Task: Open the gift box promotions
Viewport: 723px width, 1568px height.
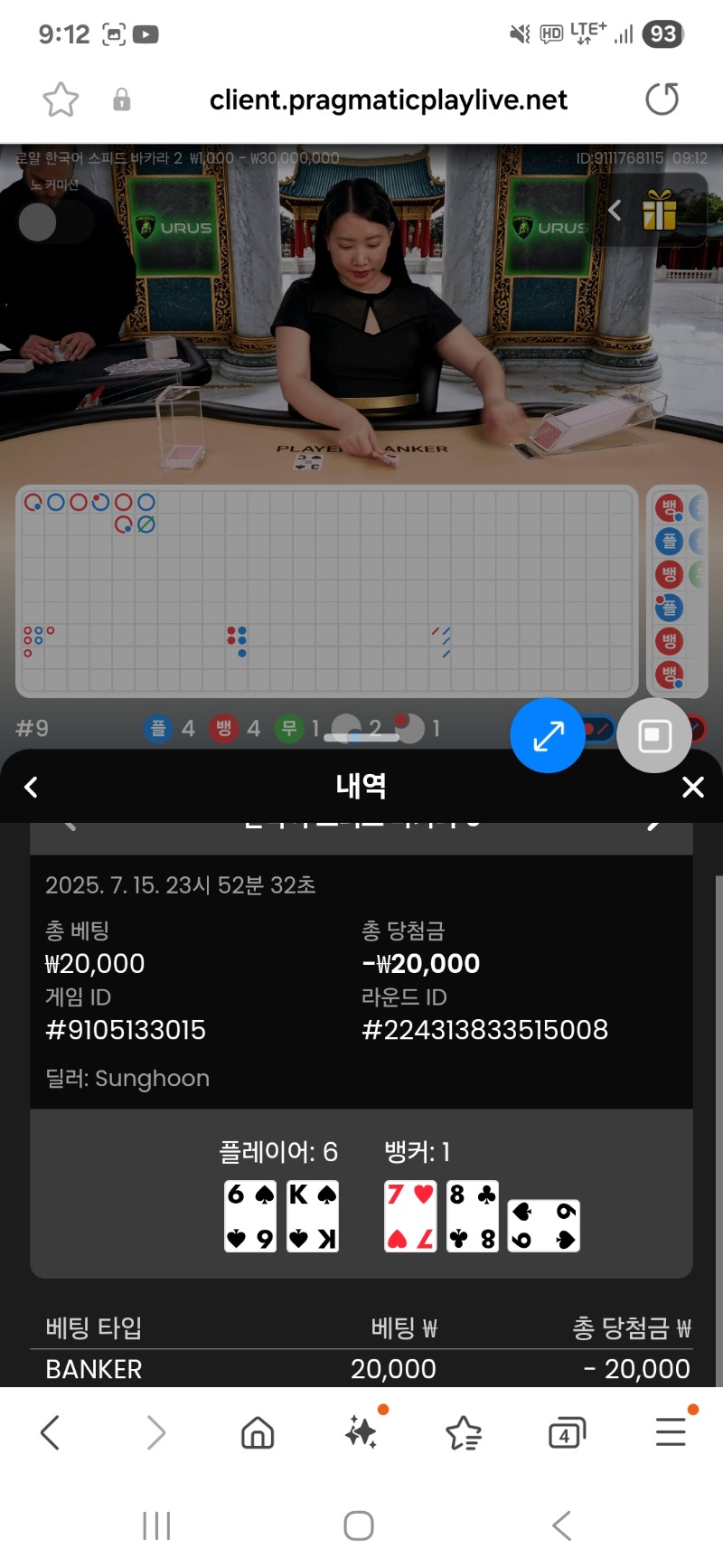Action: click(659, 212)
